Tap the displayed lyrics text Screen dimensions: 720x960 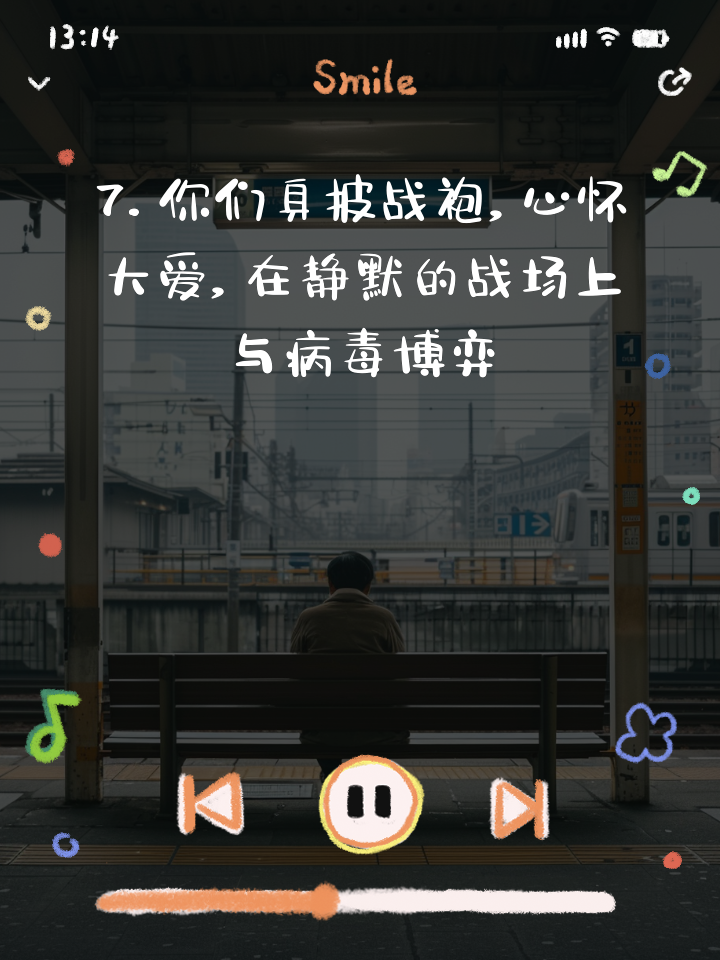click(360, 278)
